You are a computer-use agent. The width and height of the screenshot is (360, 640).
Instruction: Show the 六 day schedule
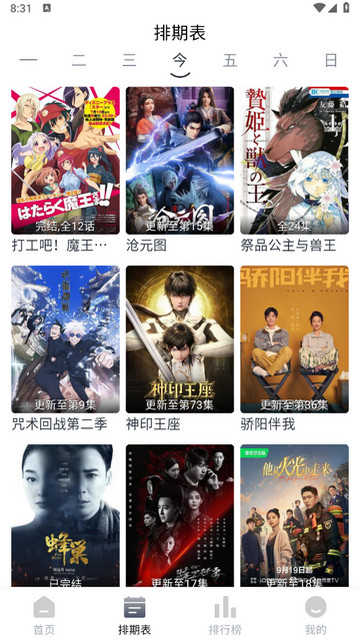(280, 60)
